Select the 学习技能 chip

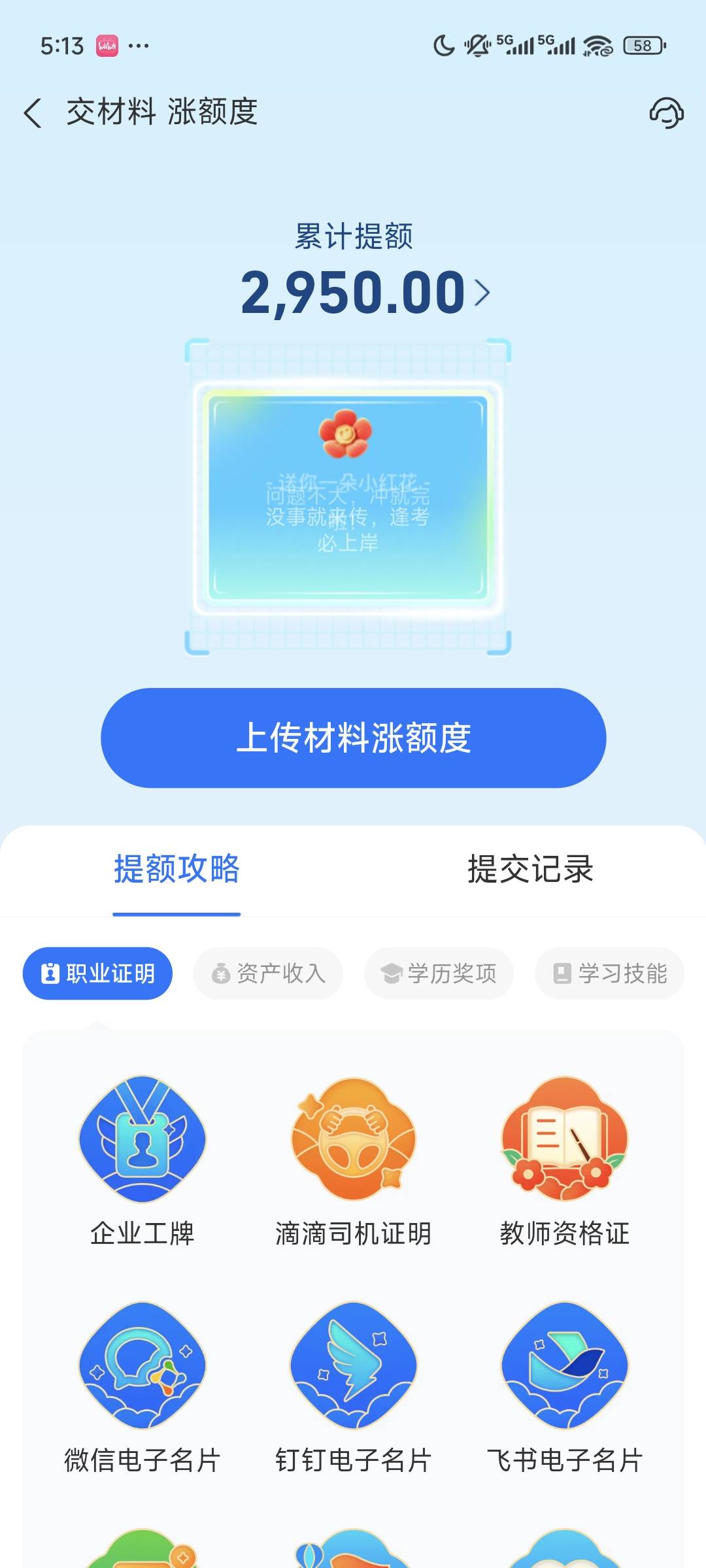coord(609,973)
